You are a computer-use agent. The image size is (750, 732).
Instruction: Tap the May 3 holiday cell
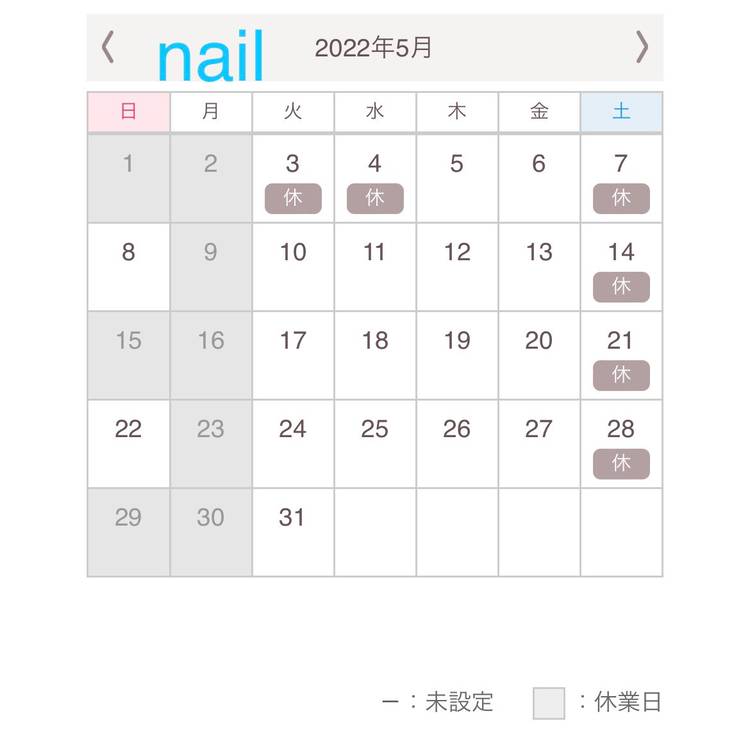click(x=293, y=178)
